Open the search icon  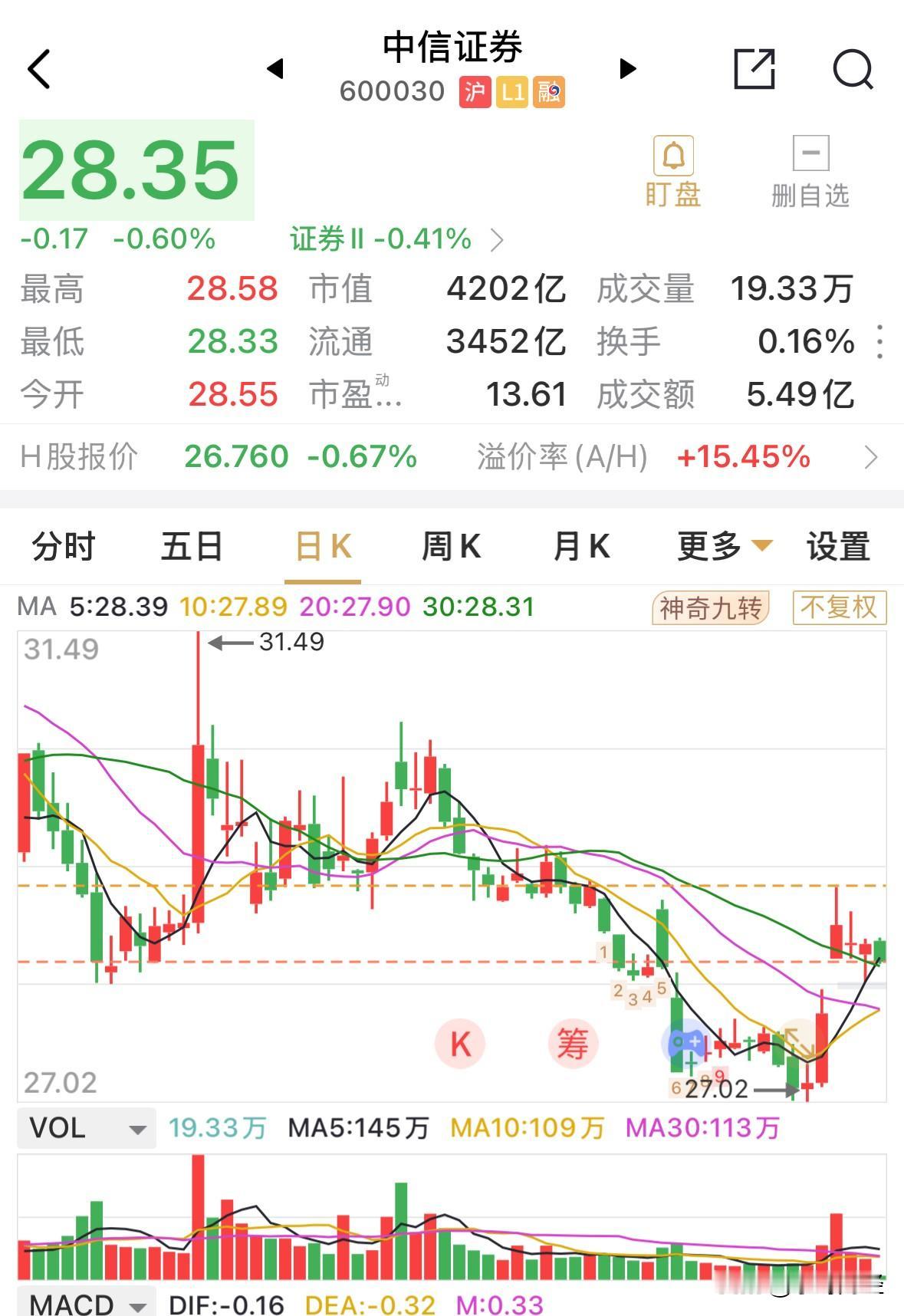pyautogui.click(x=851, y=69)
